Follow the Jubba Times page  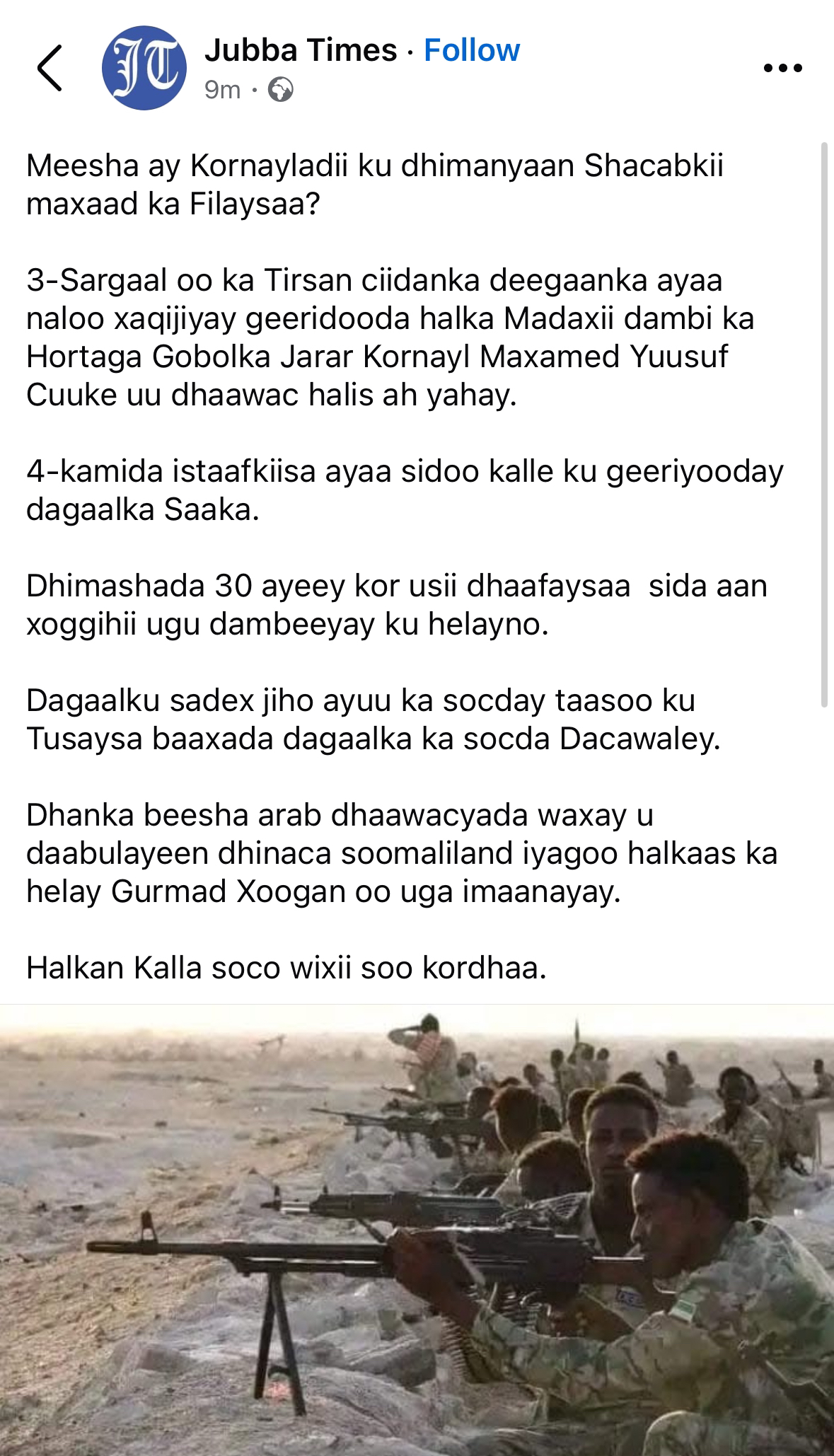tap(472, 51)
